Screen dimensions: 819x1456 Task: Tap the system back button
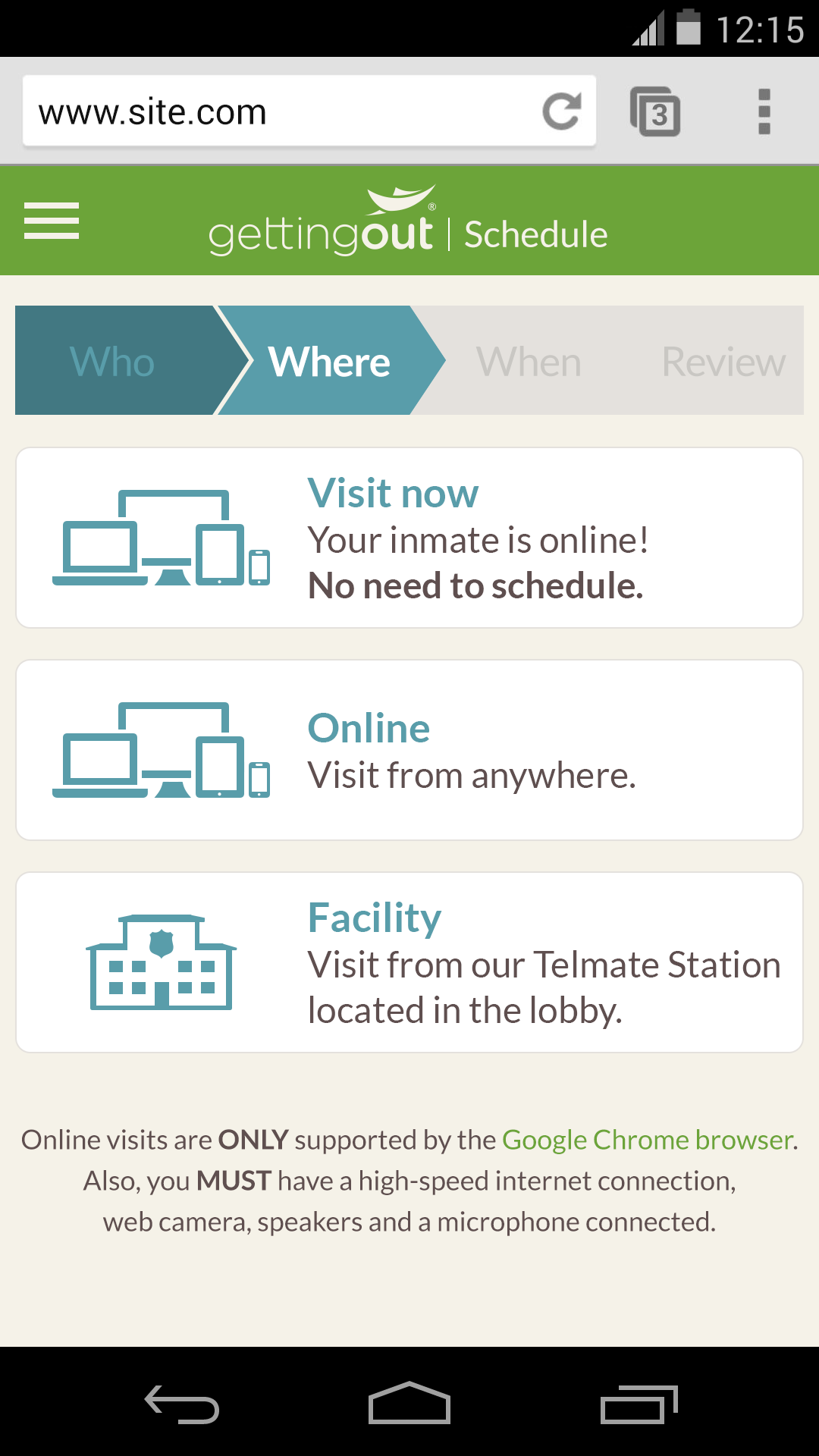coord(182,1404)
